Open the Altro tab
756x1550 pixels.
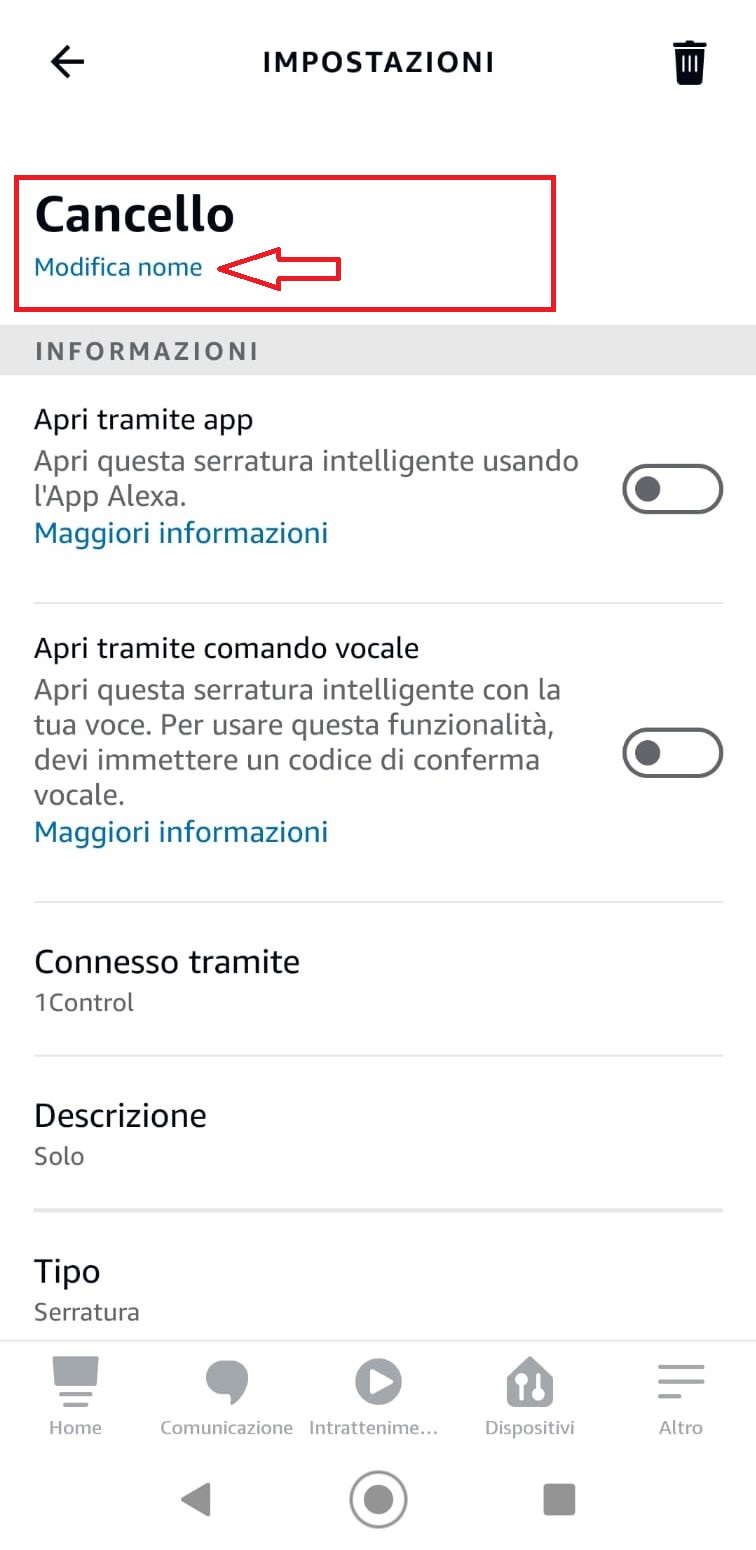(x=681, y=1397)
